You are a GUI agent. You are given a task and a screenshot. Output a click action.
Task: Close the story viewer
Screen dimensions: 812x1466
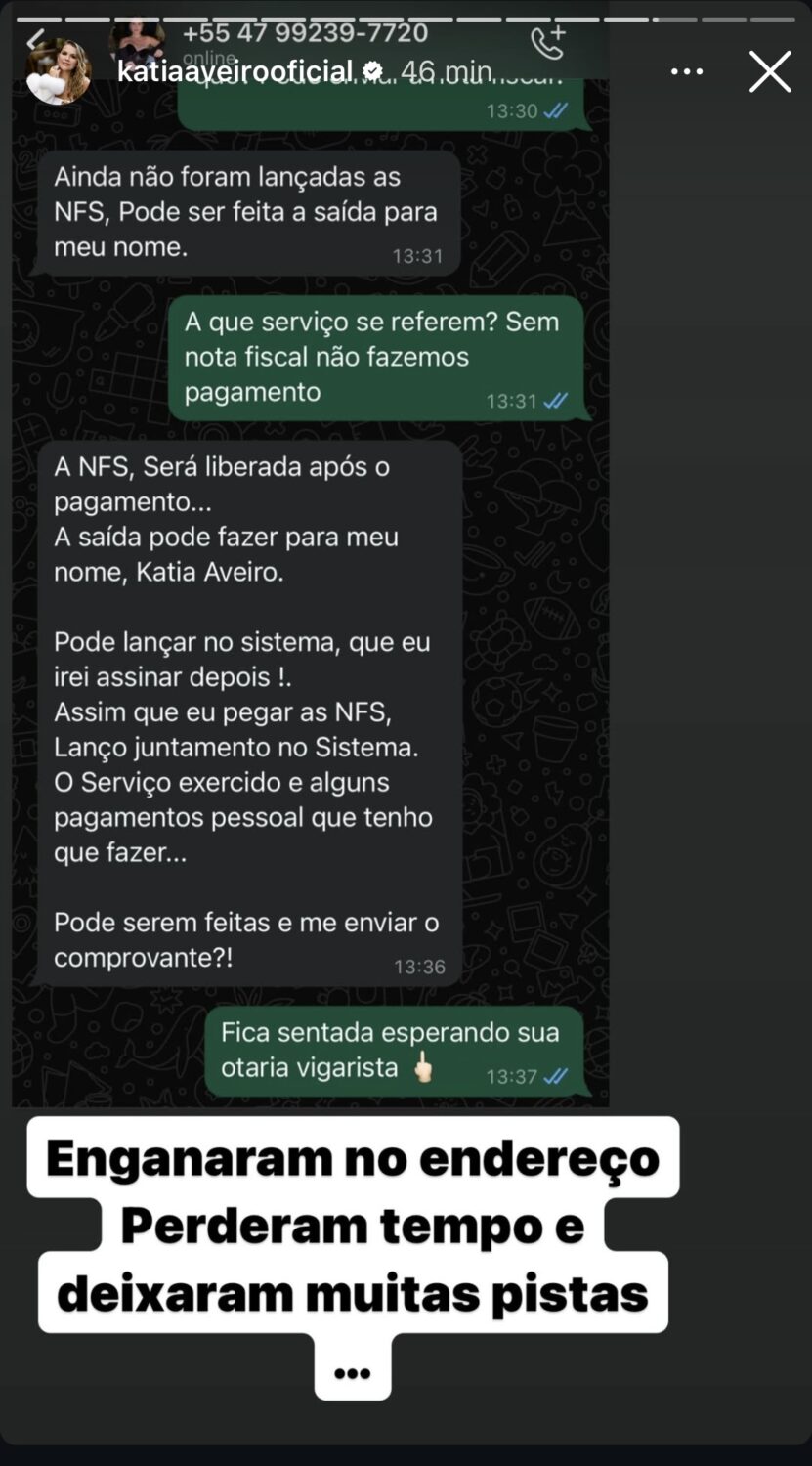[x=769, y=72]
